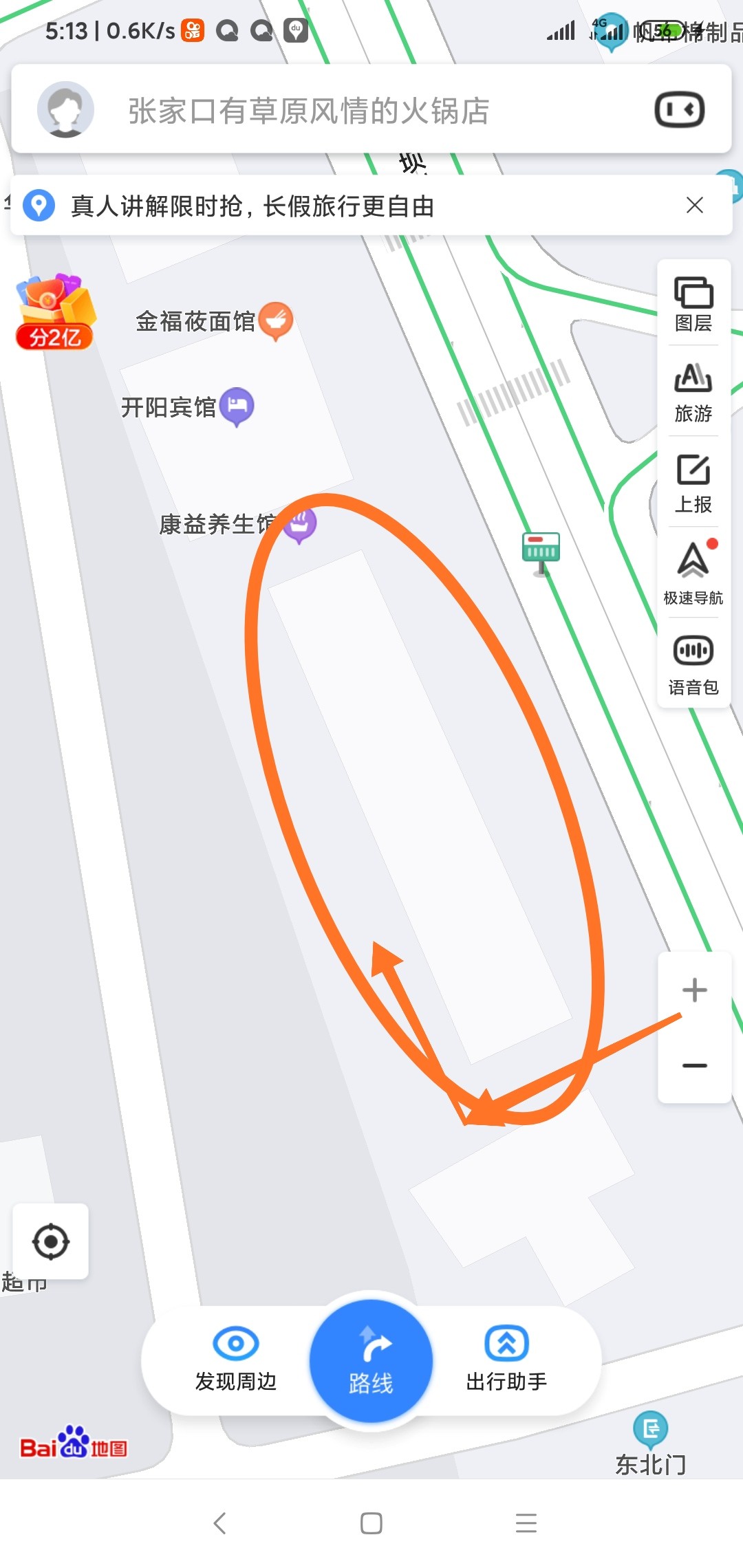
Task: Open the 图层 map layers panel
Action: coord(693,304)
